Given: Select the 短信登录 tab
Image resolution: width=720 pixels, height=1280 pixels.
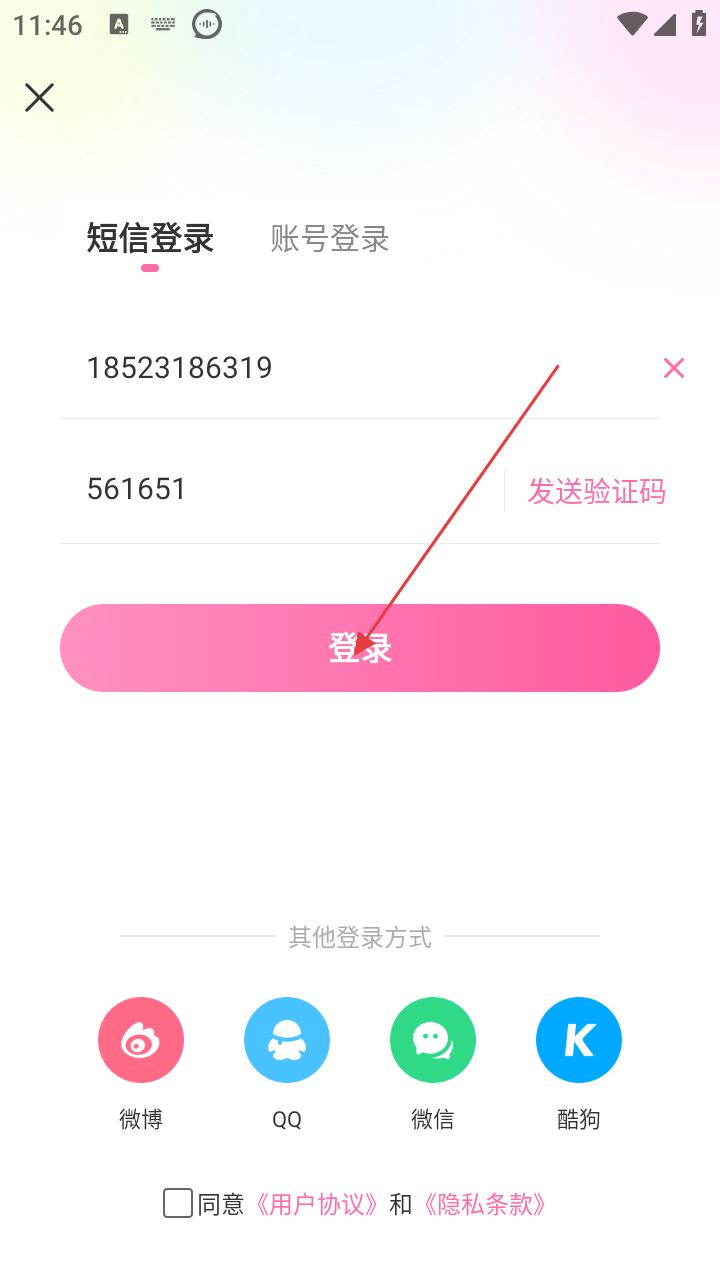Looking at the screenshot, I should pos(150,239).
